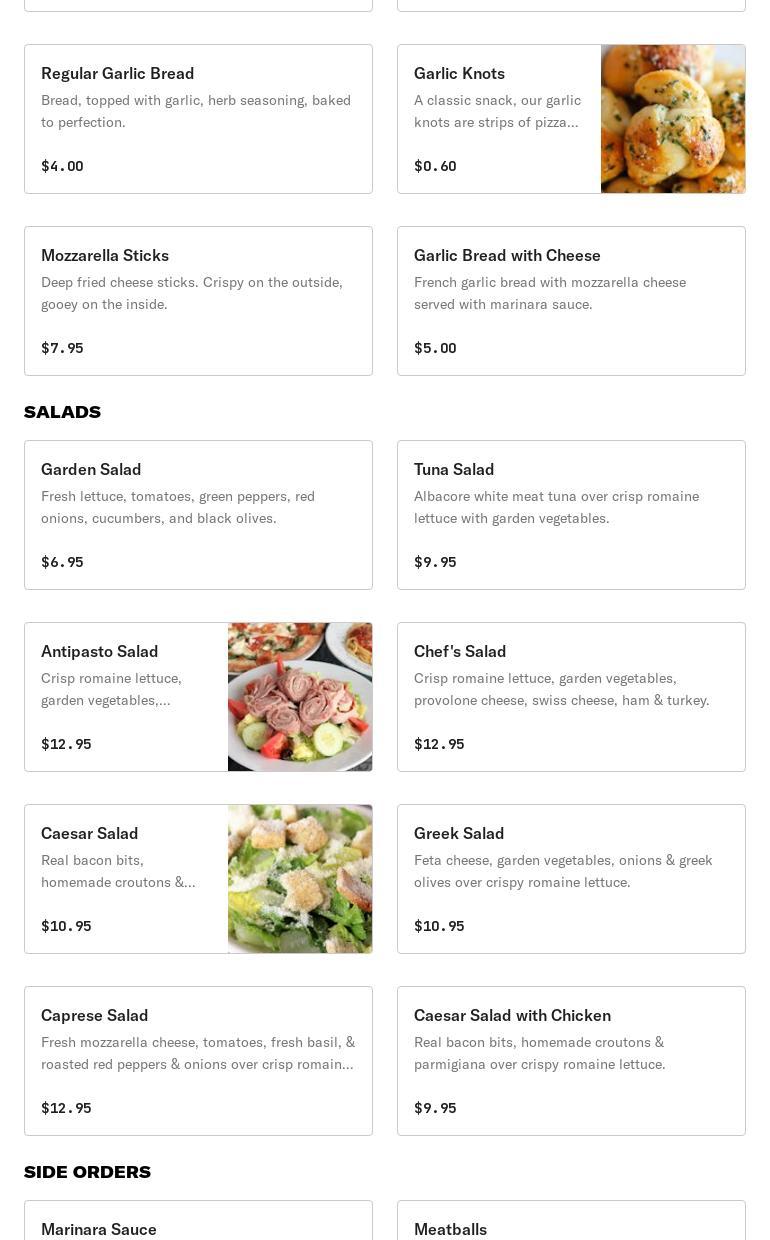Open the Regular Garlic Bread item
This screenshot has height=1240, width=770.
[198, 119]
